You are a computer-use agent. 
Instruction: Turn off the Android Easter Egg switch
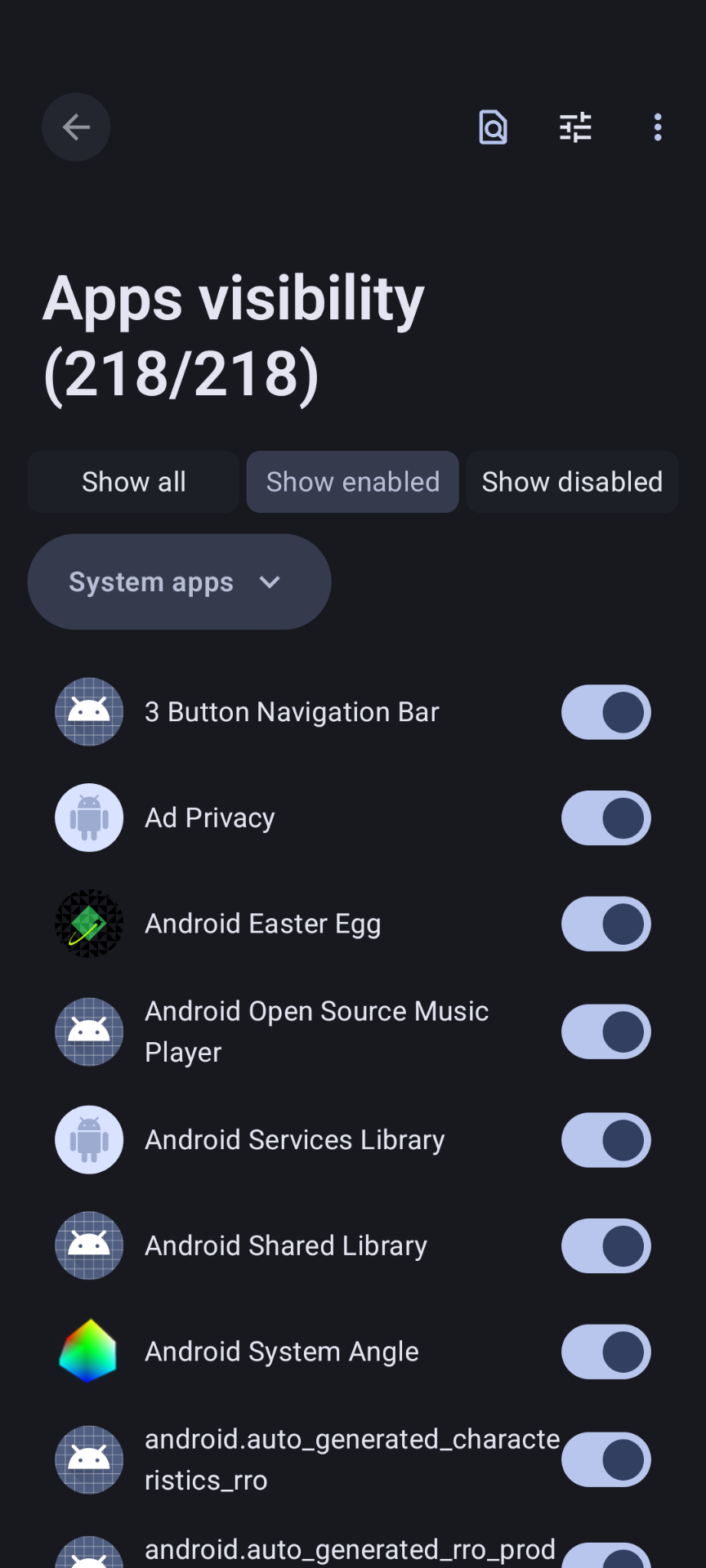click(605, 924)
